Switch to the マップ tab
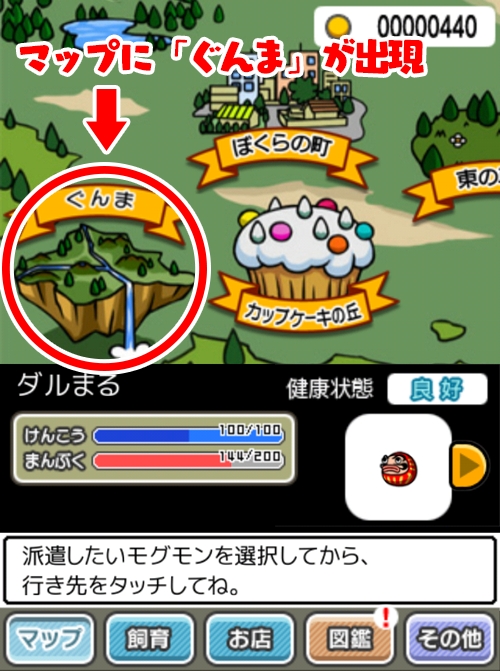The image size is (500, 671). coord(51,638)
